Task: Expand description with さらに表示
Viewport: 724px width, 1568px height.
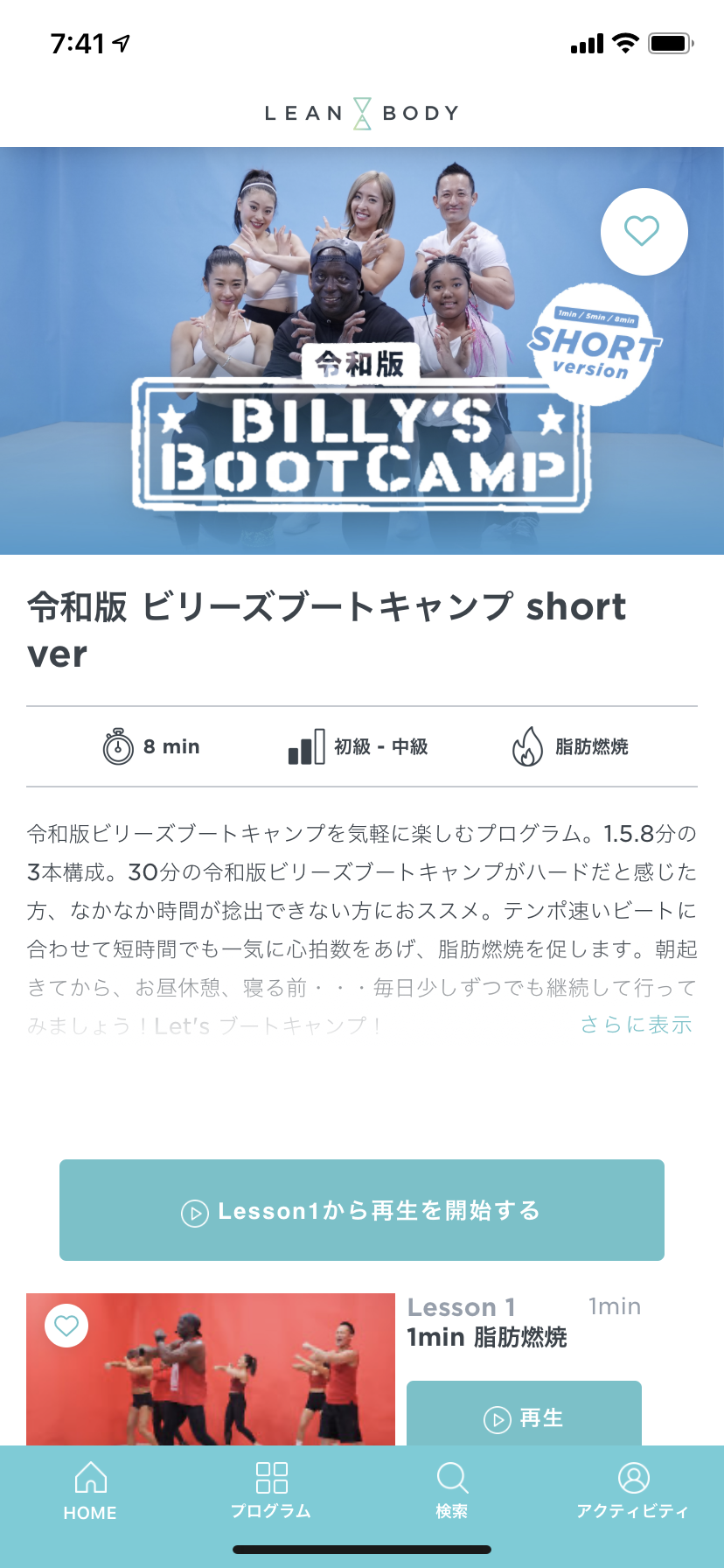Action: [636, 1025]
